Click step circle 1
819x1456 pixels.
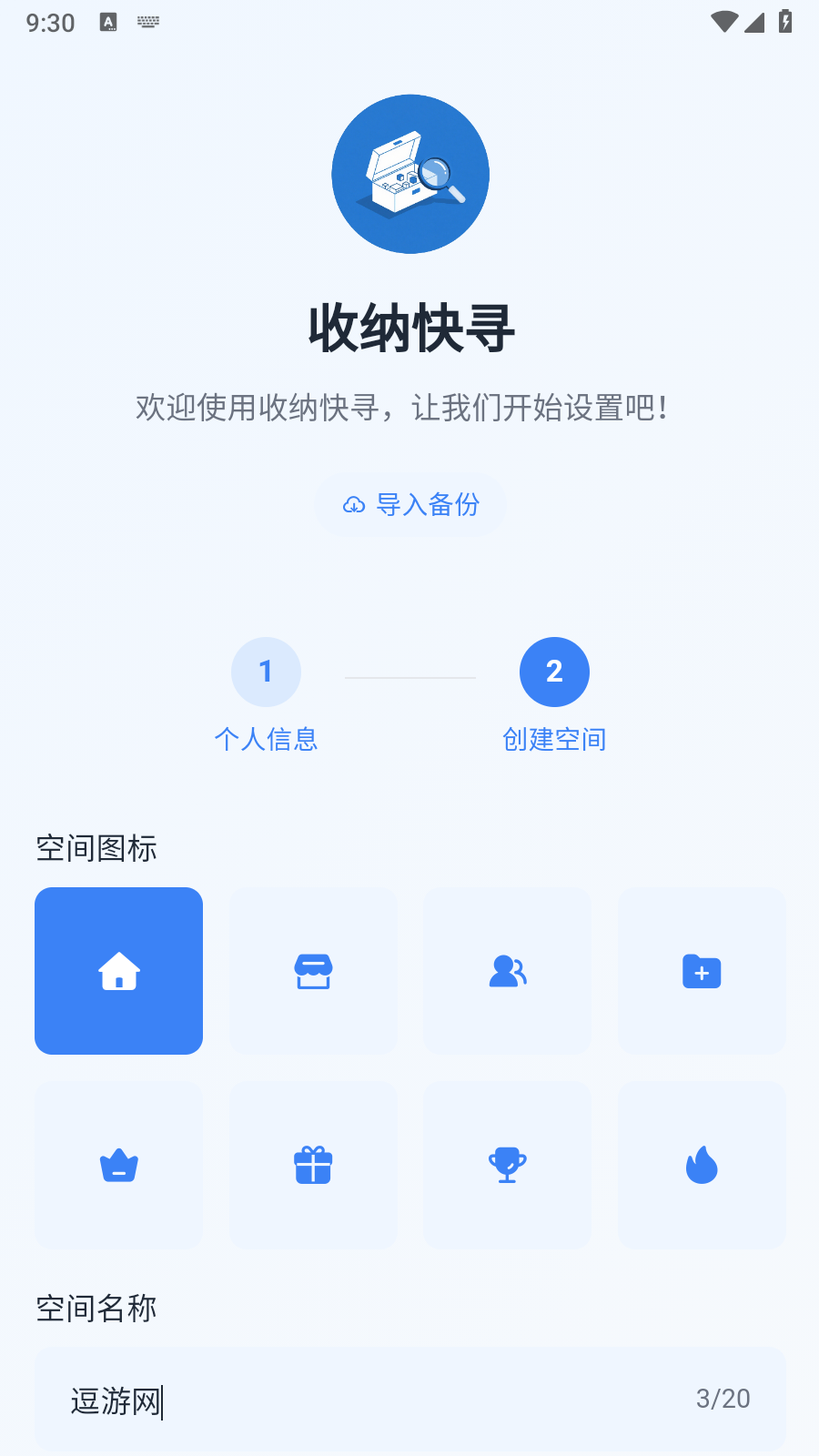tap(266, 672)
